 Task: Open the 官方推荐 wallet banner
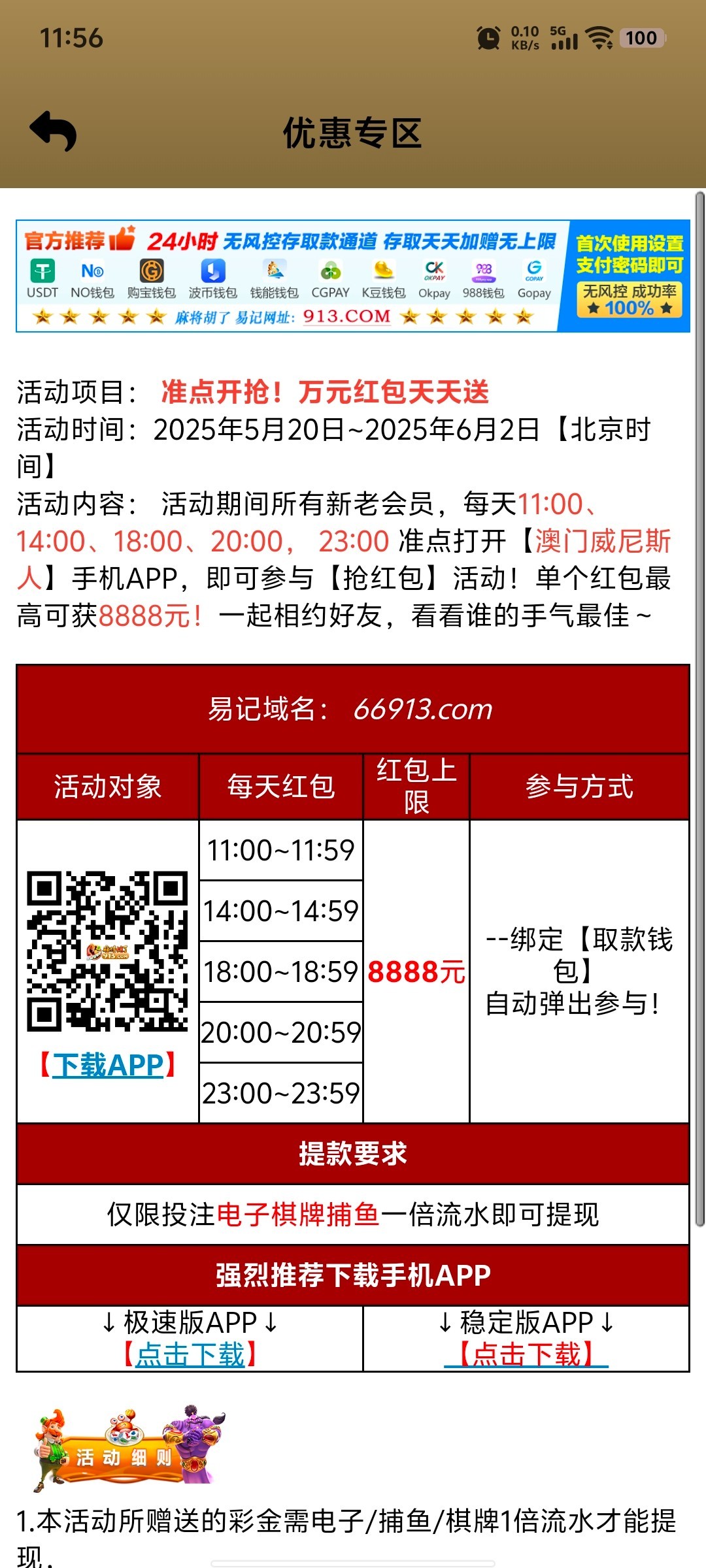point(353,276)
